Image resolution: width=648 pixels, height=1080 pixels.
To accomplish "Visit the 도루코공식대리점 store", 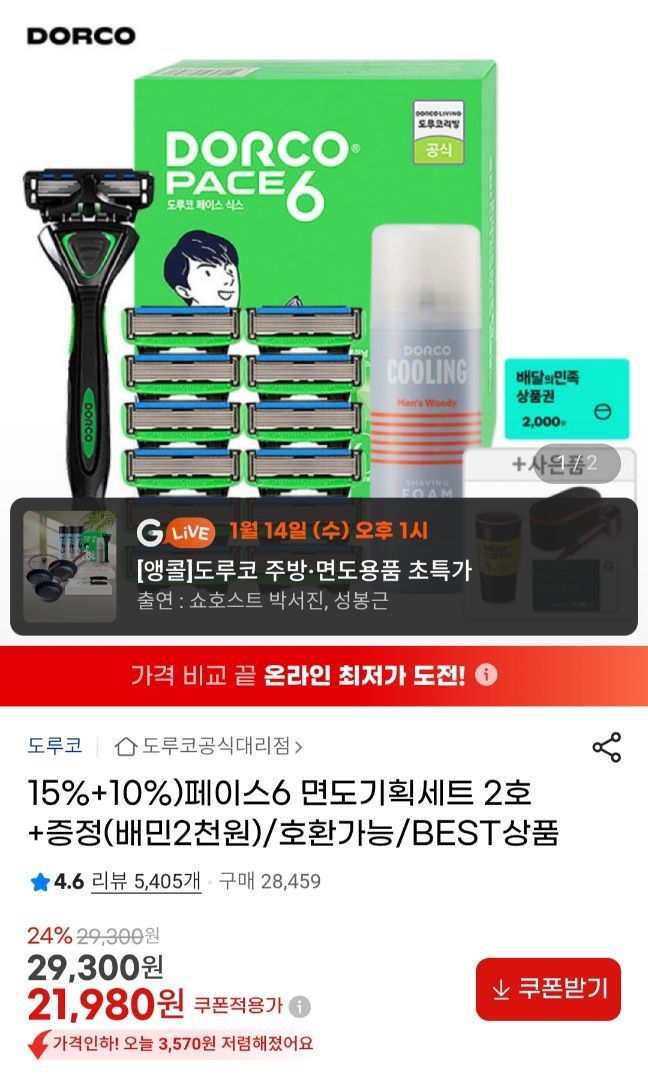I will (209, 746).
